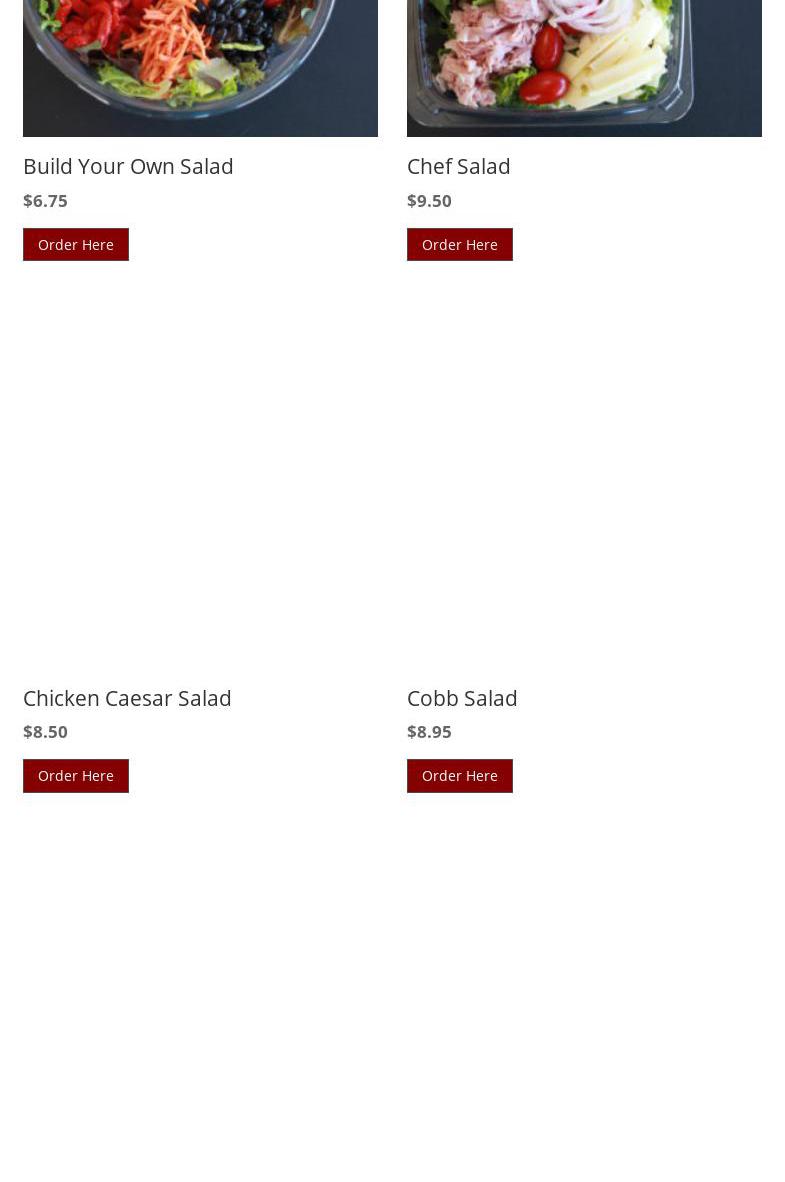Viewport: 785px width, 1182px height.
Task: Order the Cobb Salad
Action: click(459, 776)
